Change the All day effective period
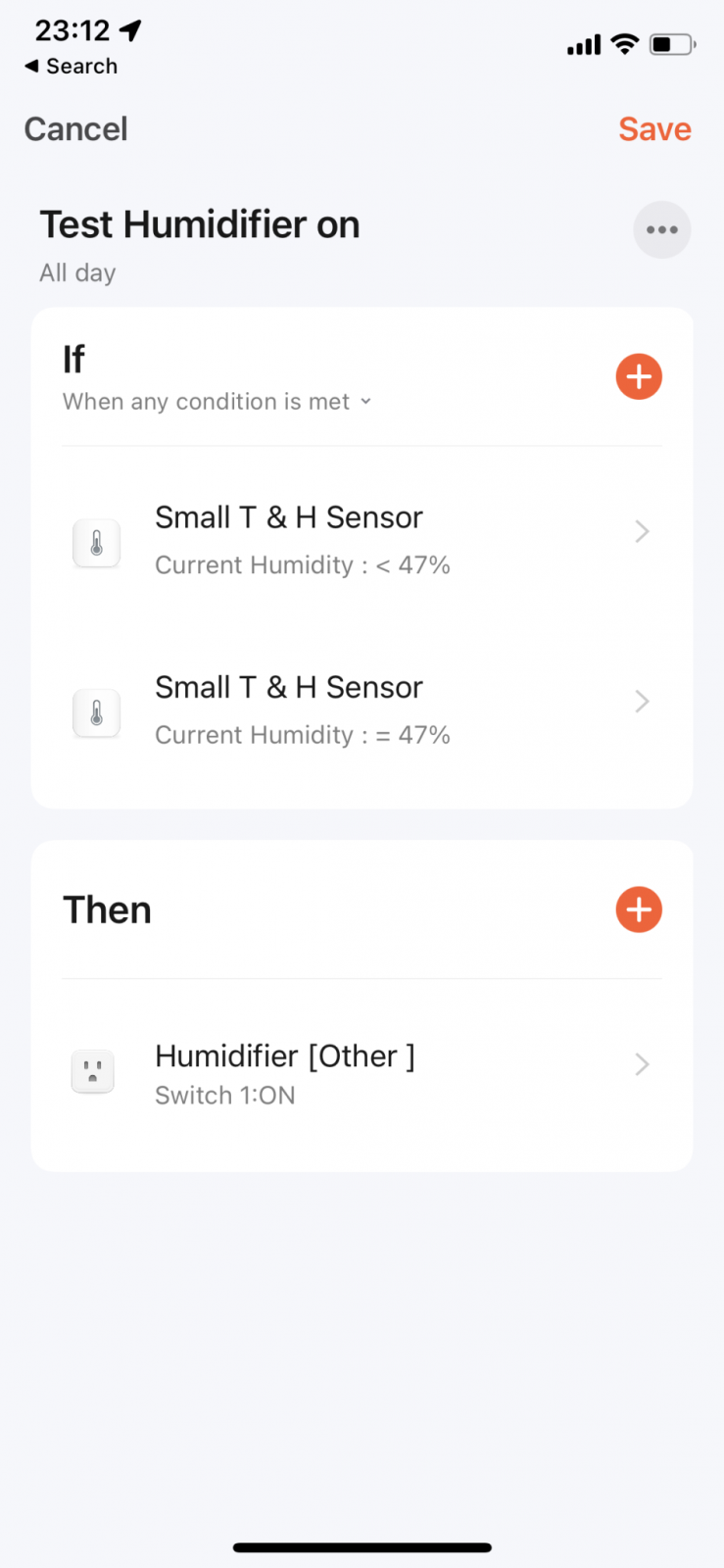 pyautogui.click(x=77, y=272)
